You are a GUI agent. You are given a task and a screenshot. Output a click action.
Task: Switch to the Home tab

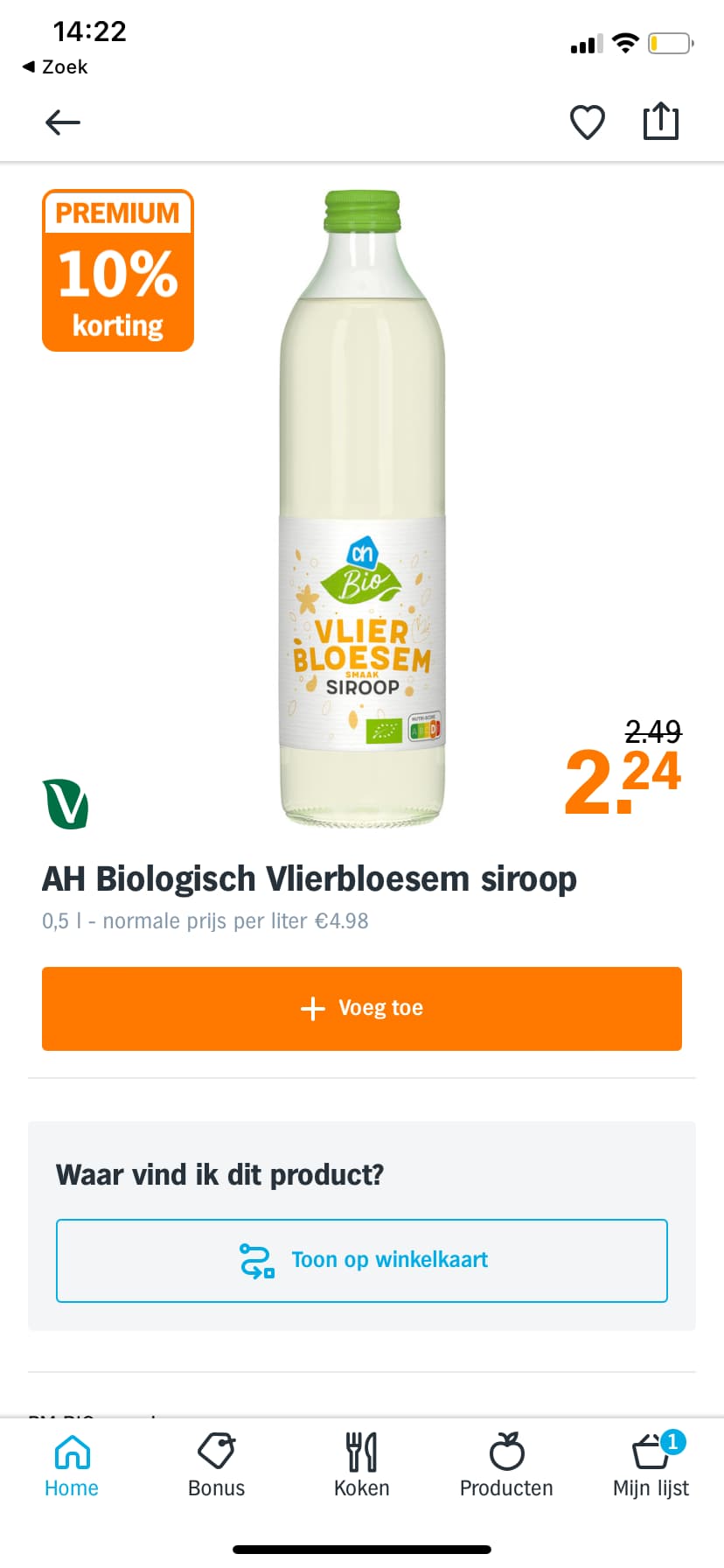point(72,1466)
